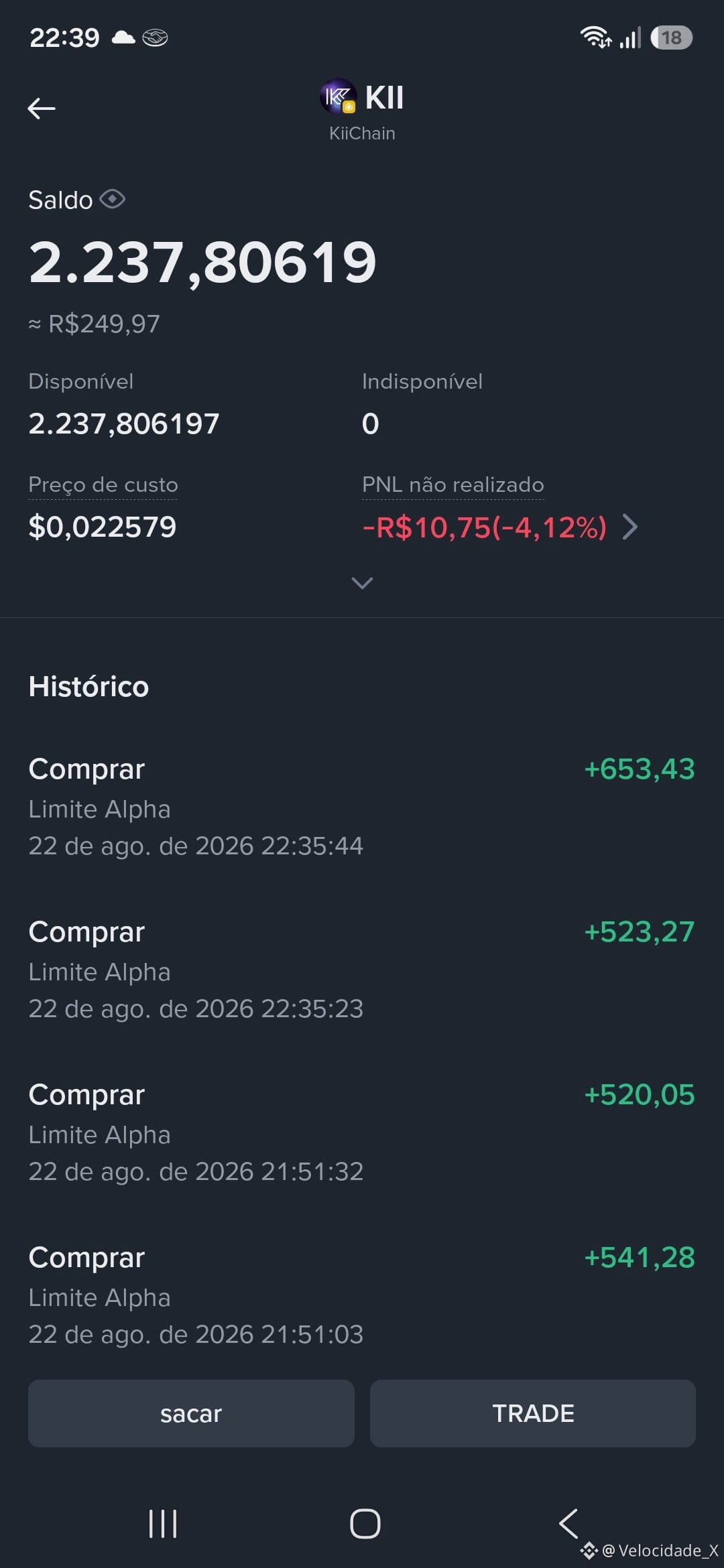
Task: Open the recent apps view
Action: pyautogui.click(x=163, y=1524)
